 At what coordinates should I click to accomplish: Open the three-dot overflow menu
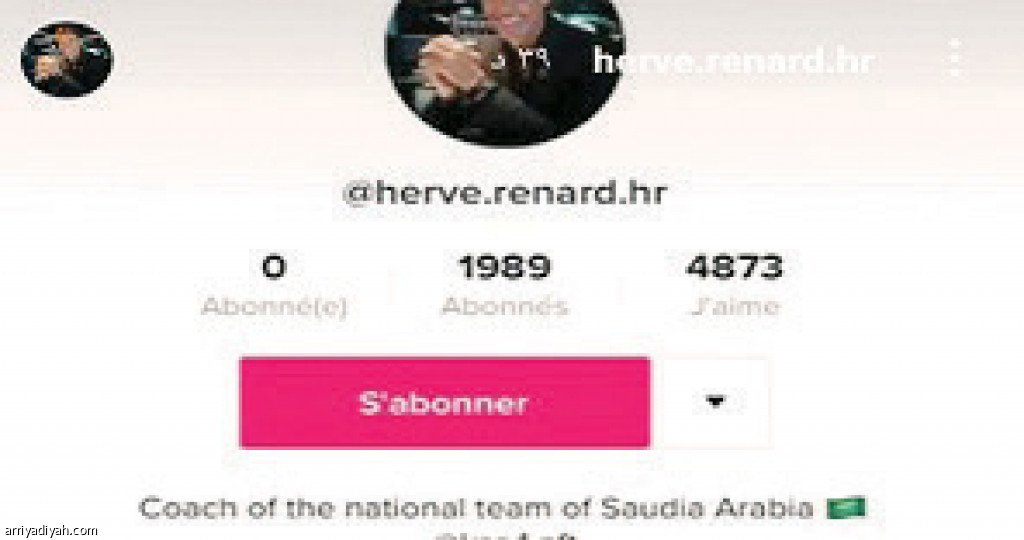pos(955,59)
